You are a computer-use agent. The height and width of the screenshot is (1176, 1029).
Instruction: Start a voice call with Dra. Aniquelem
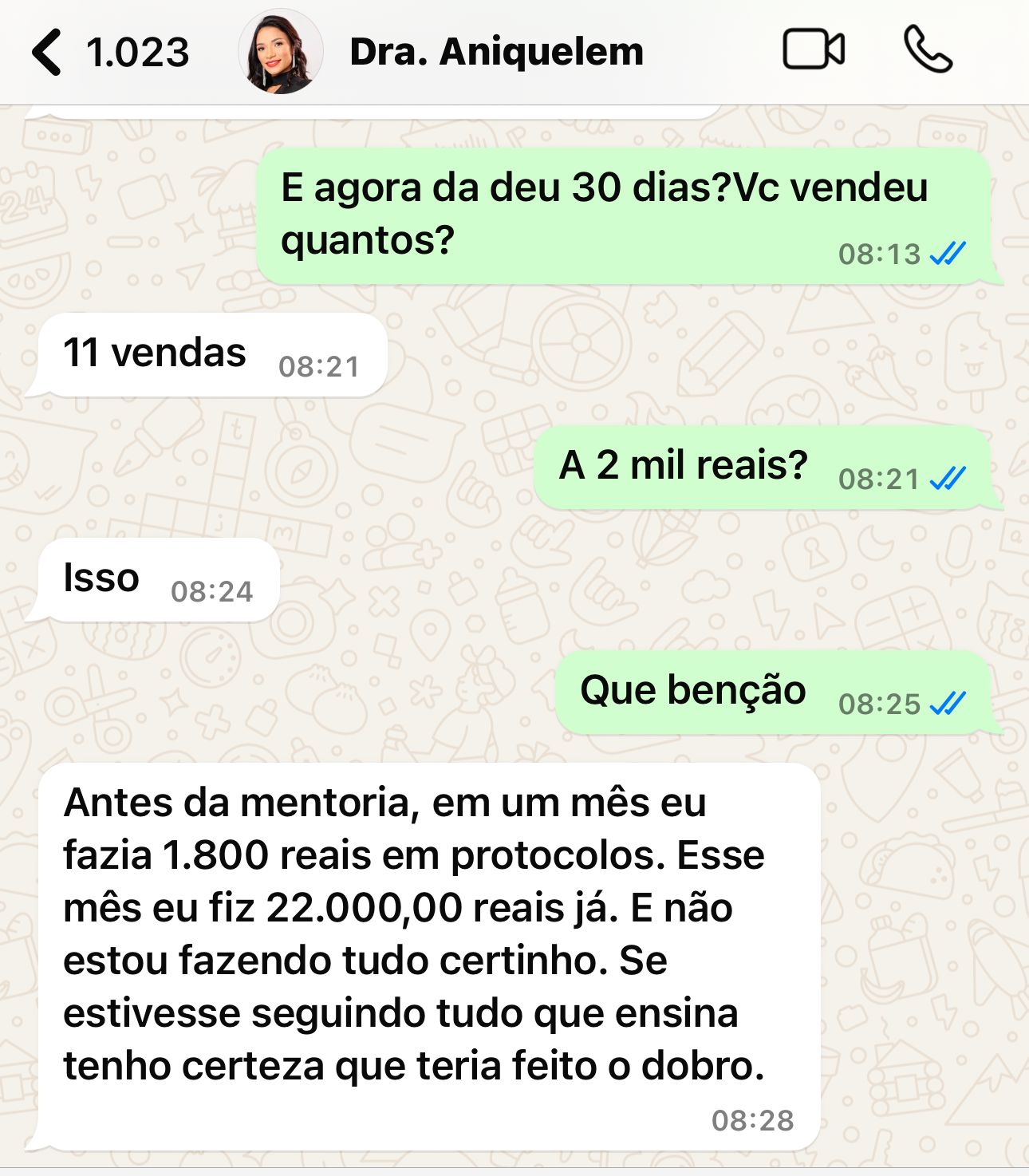click(x=928, y=50)
